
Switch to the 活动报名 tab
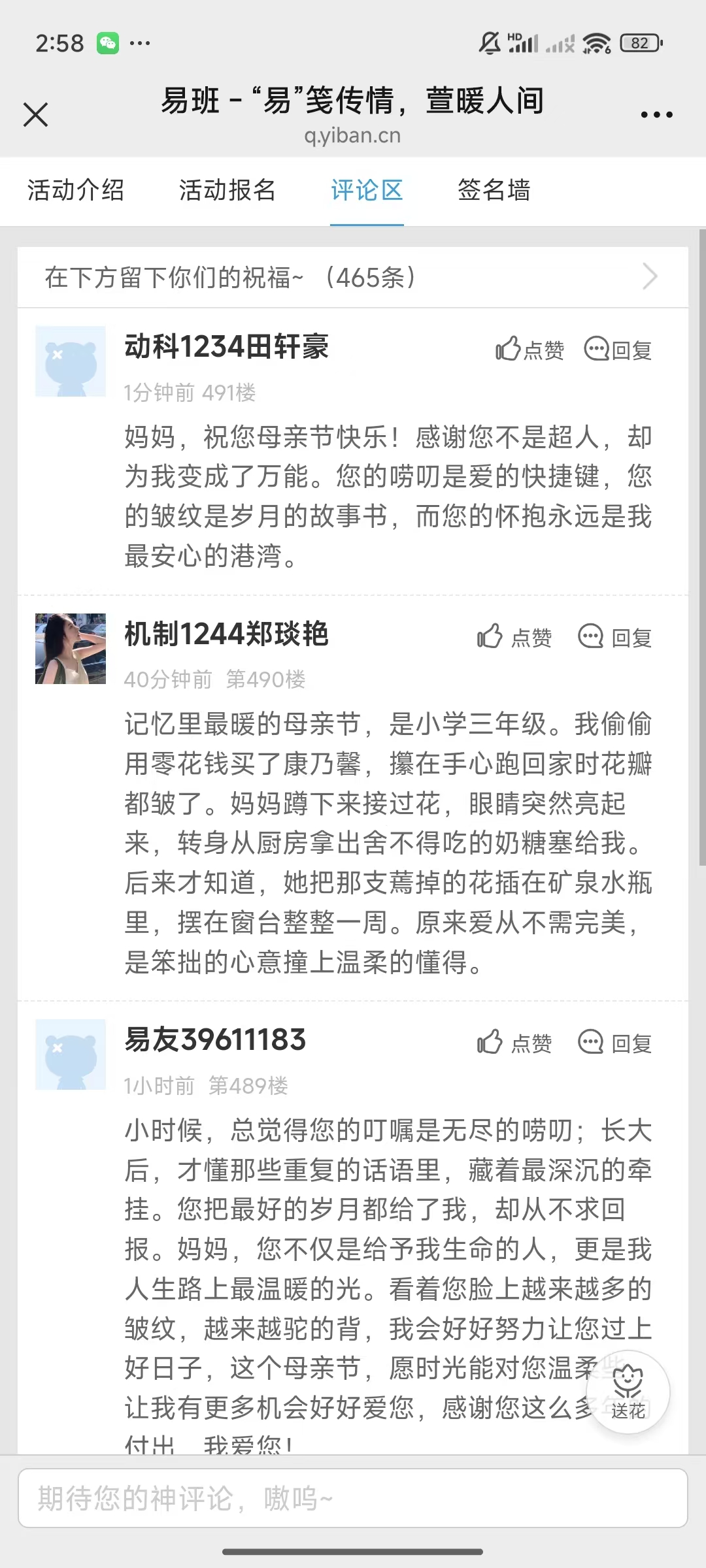coord(227,191)
